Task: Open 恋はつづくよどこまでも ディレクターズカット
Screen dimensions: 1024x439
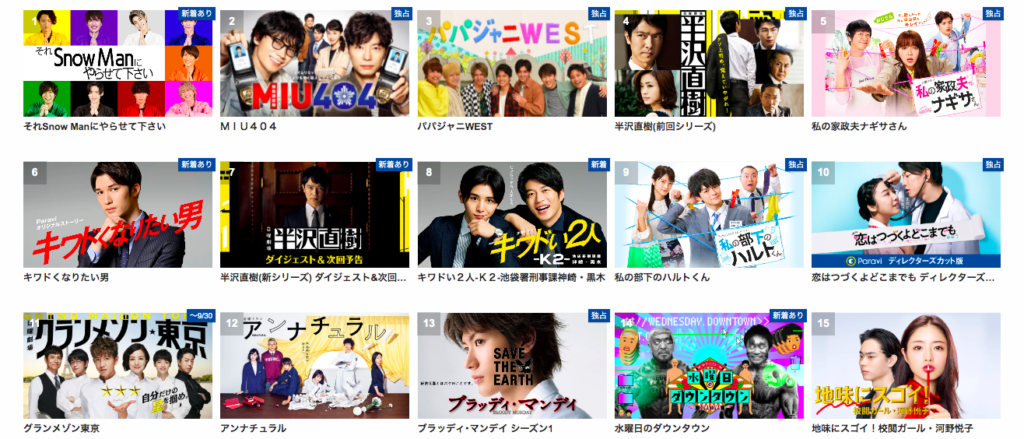Action: 906,214
